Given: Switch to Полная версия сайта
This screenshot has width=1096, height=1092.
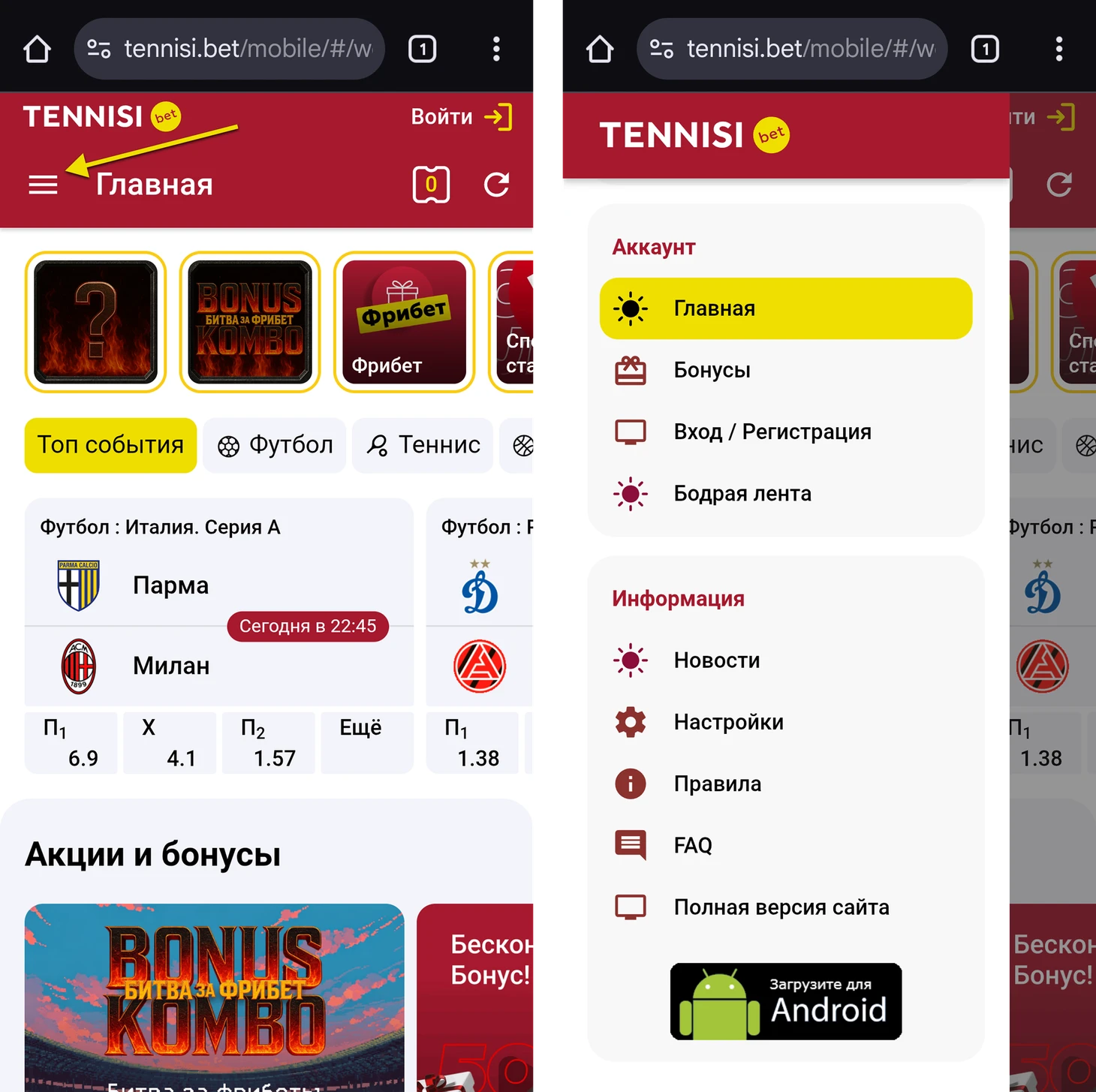Looking at the screenshot, I should click(x=781, y=907).
